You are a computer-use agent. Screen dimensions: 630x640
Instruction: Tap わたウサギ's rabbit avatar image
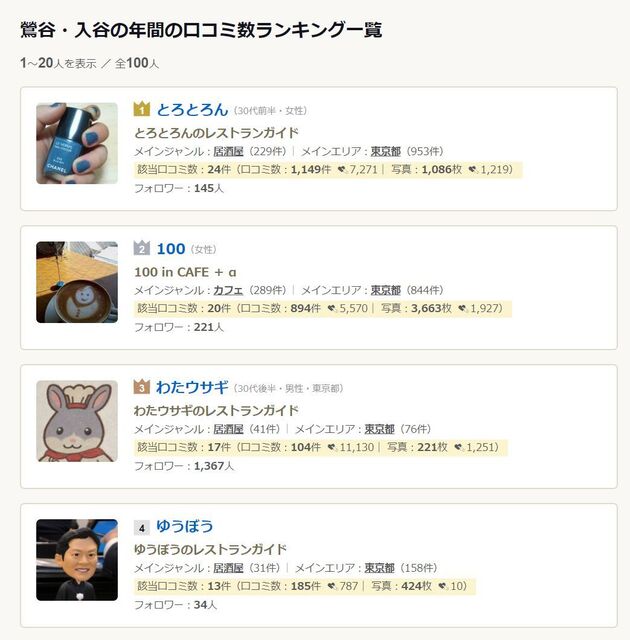click(x=77, y=420)
